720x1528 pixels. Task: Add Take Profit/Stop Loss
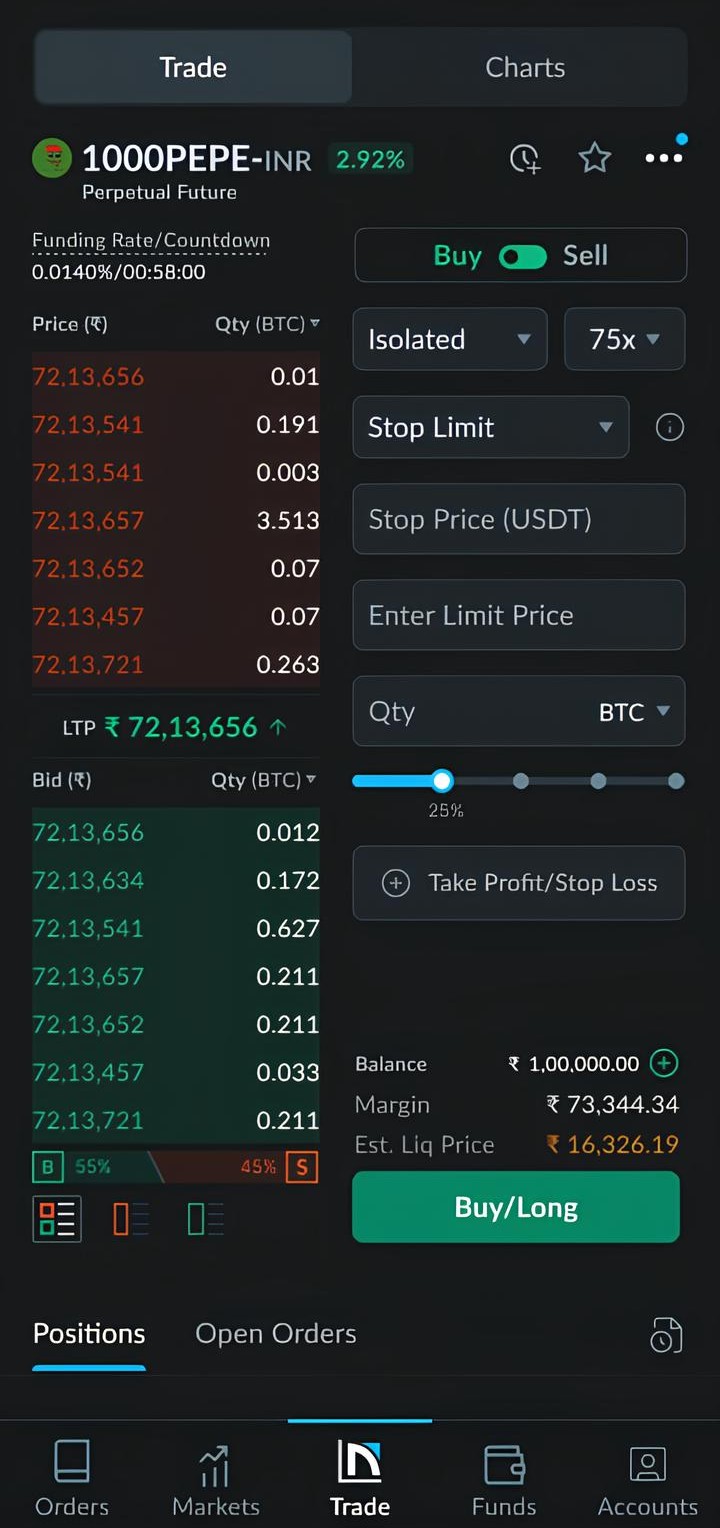click(518, 883)
